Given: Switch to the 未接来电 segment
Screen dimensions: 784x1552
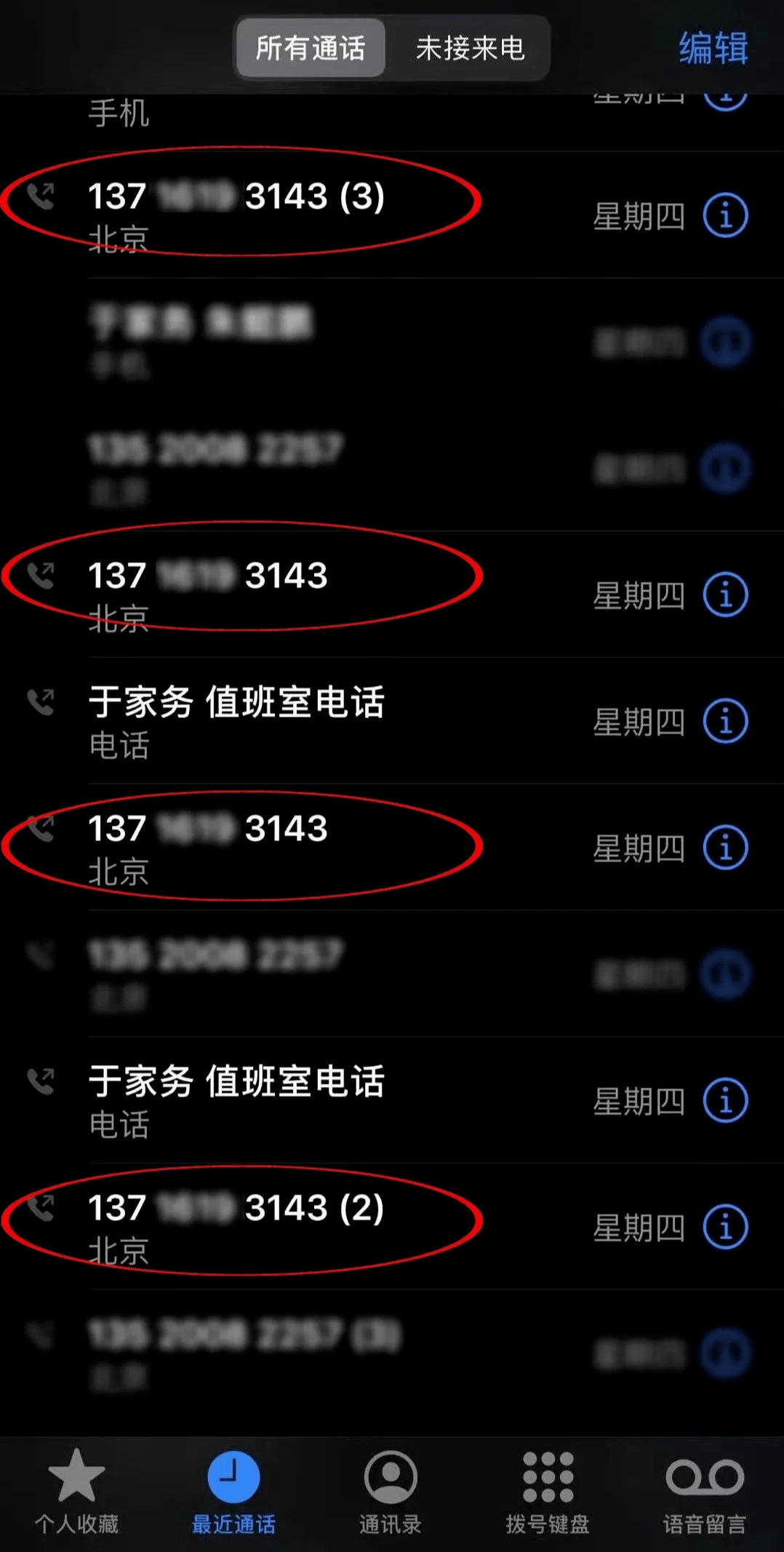Looking at the screenshot, I should tap(470, 48).
